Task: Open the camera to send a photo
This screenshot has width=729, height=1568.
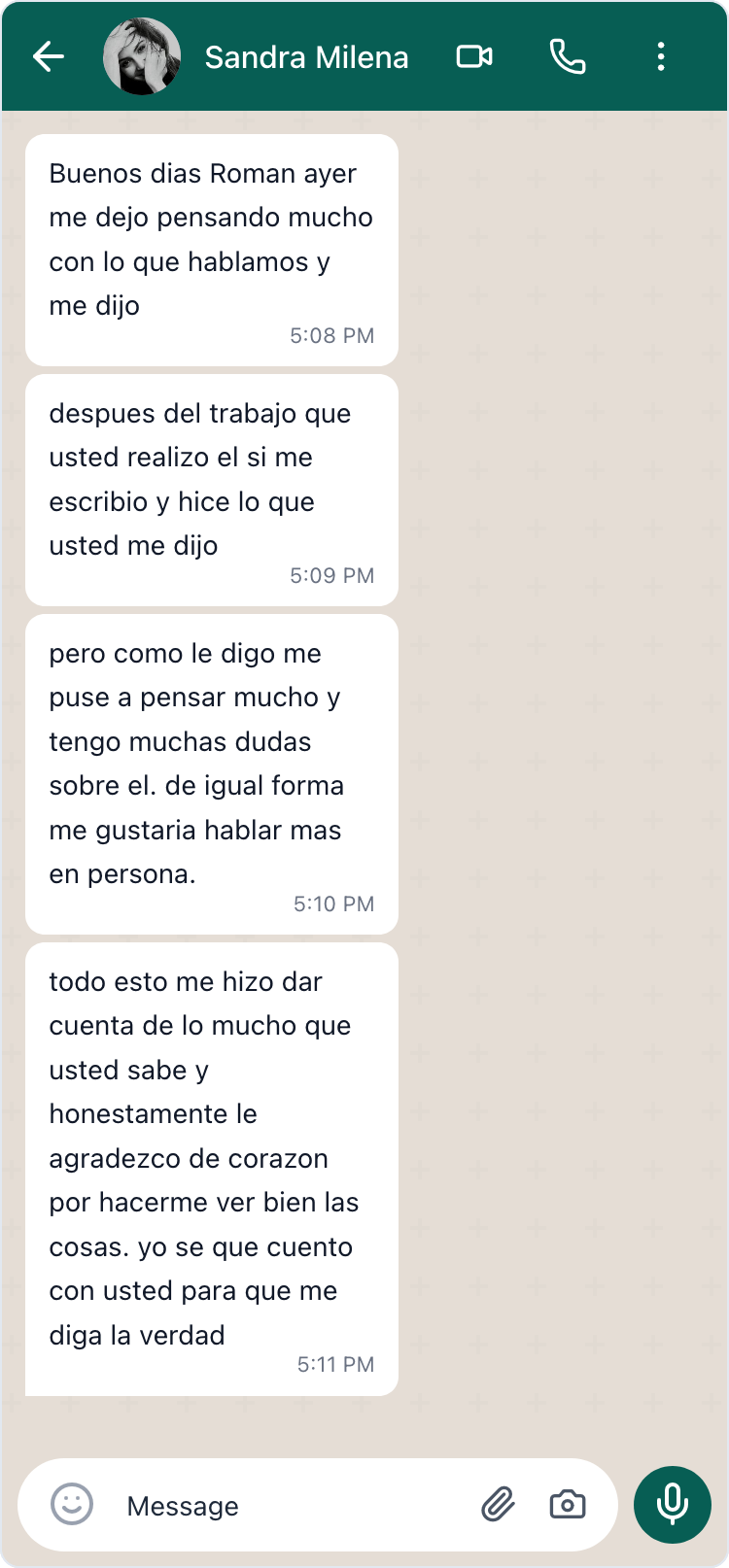Action: (x=568, y=1505)
